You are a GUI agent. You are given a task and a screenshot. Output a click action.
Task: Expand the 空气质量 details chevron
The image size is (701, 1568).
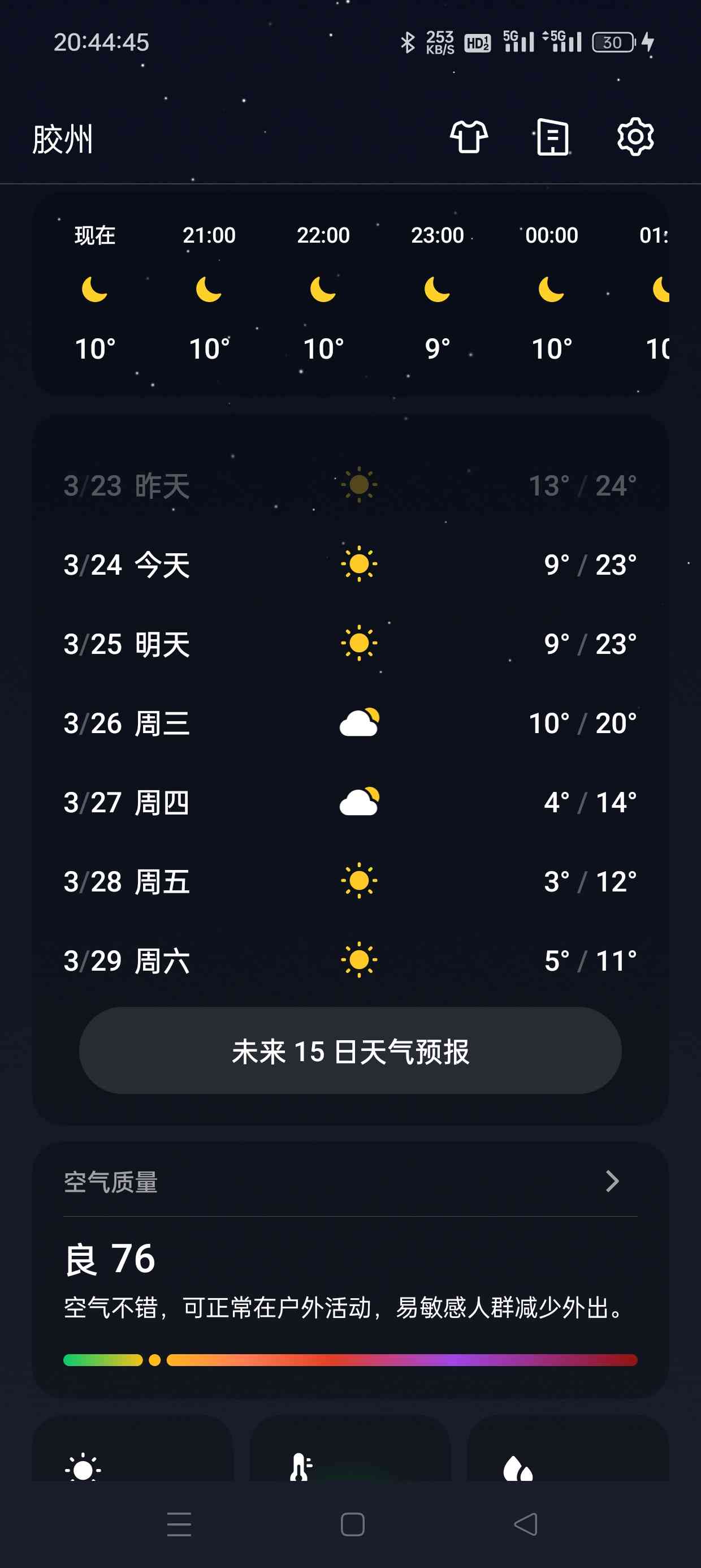tap(612, 1181)
